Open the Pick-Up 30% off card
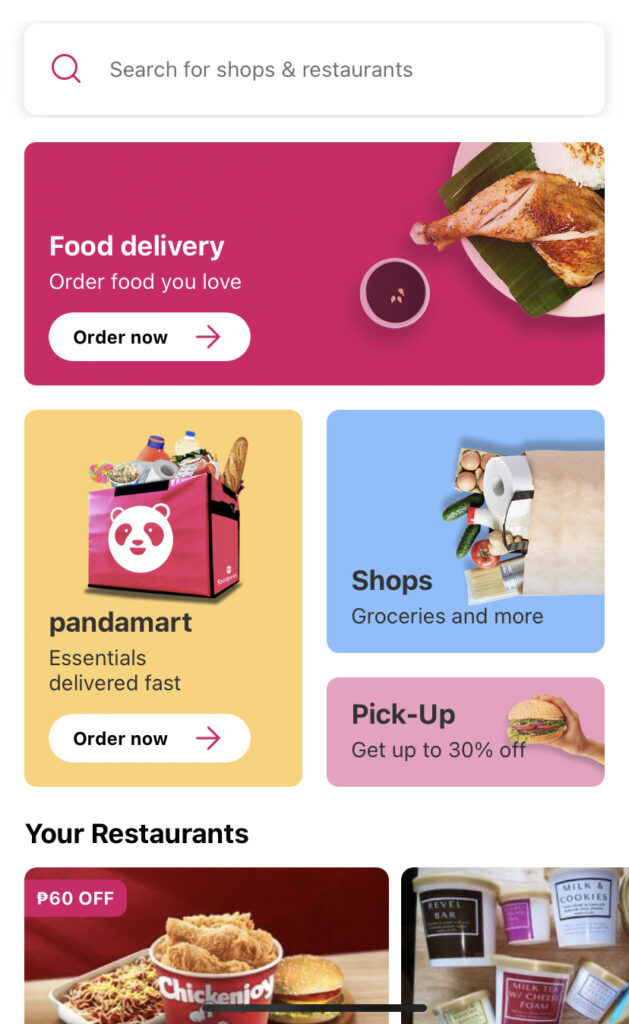The width and height of the screenshot is (629, 1024). coord(465,732)
